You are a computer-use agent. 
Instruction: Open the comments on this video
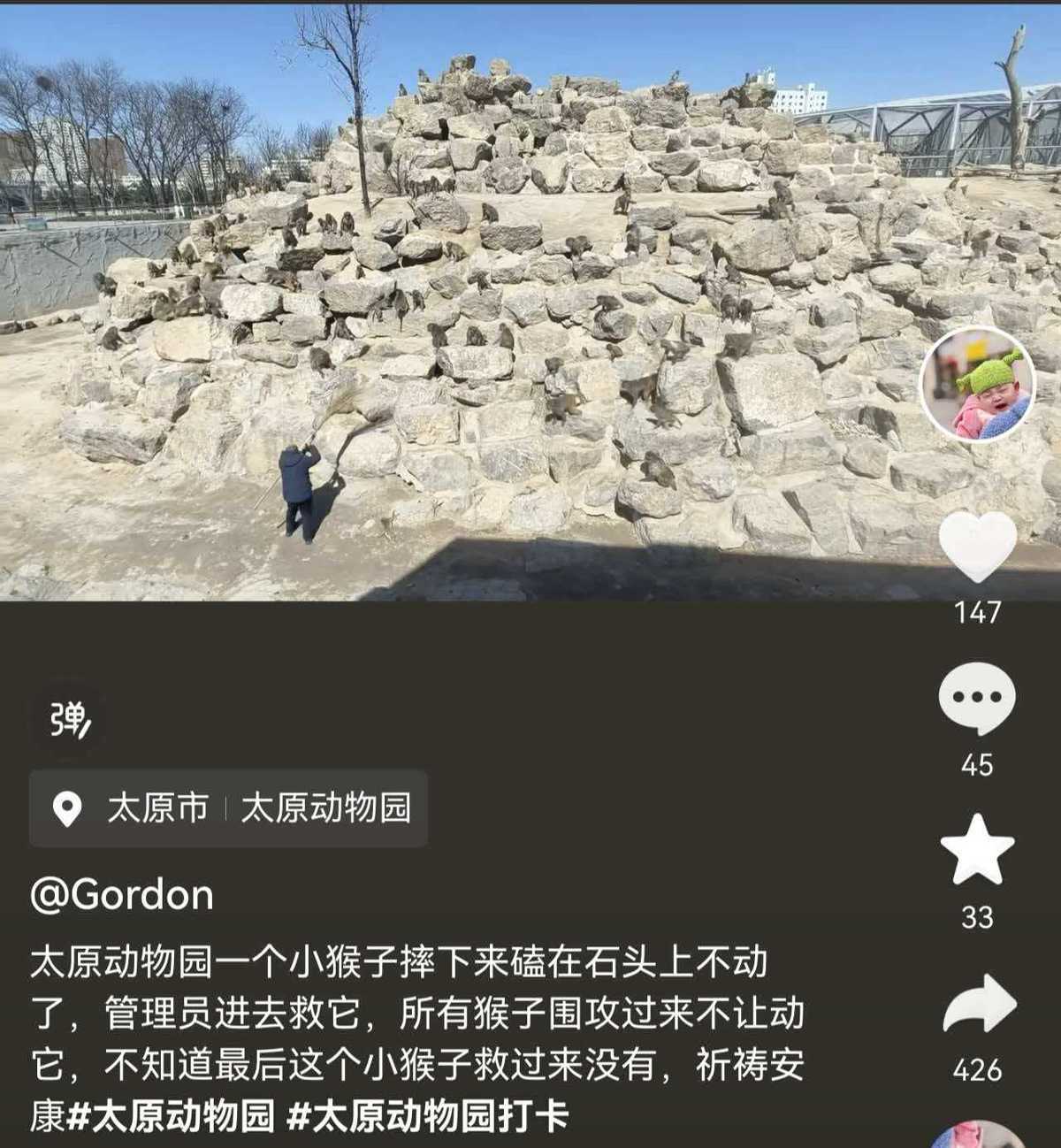click(x=976, y=698)
